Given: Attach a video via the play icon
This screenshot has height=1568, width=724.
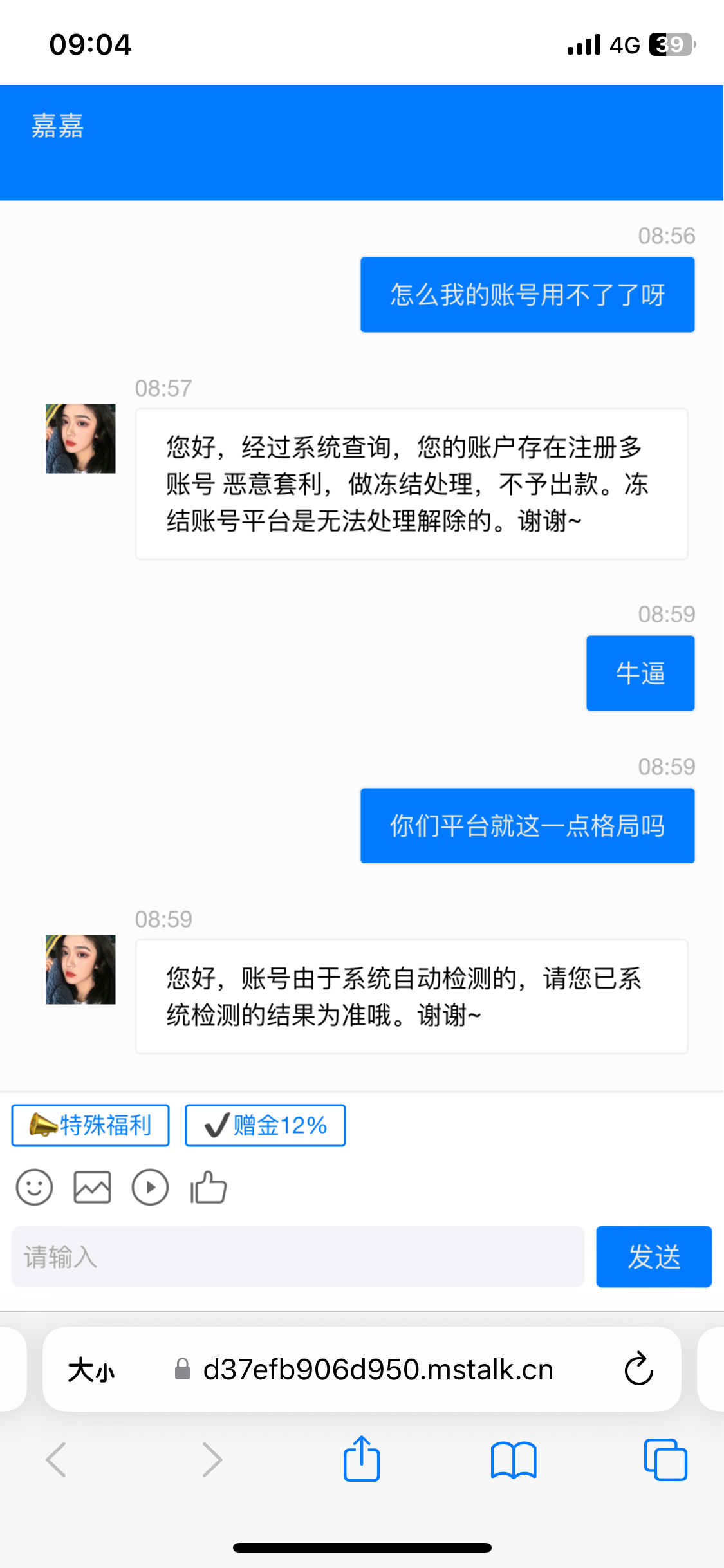Looking at the screenshot, I should pos(150,1187).
